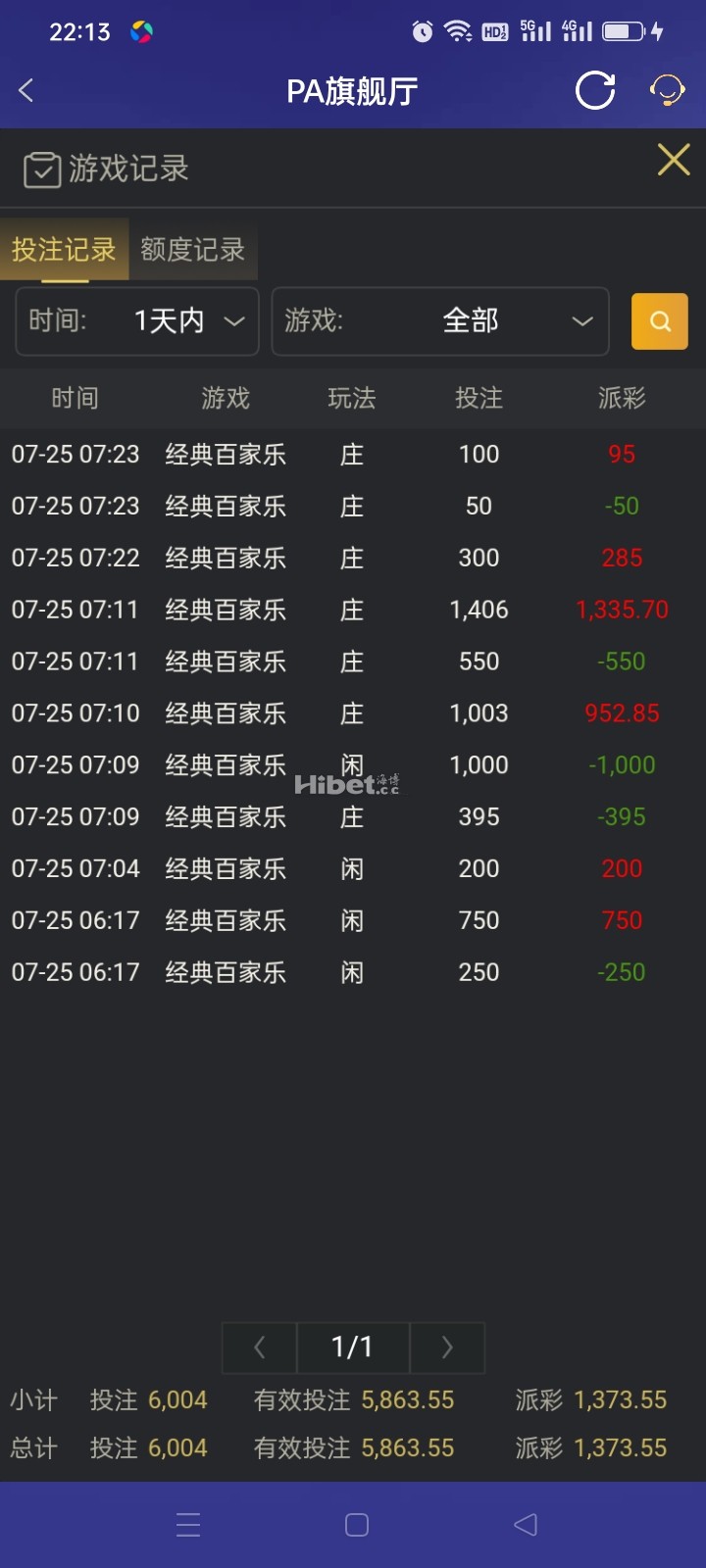
Task: Switch to the 额度记录 tab
Action: tap(192, 250)
